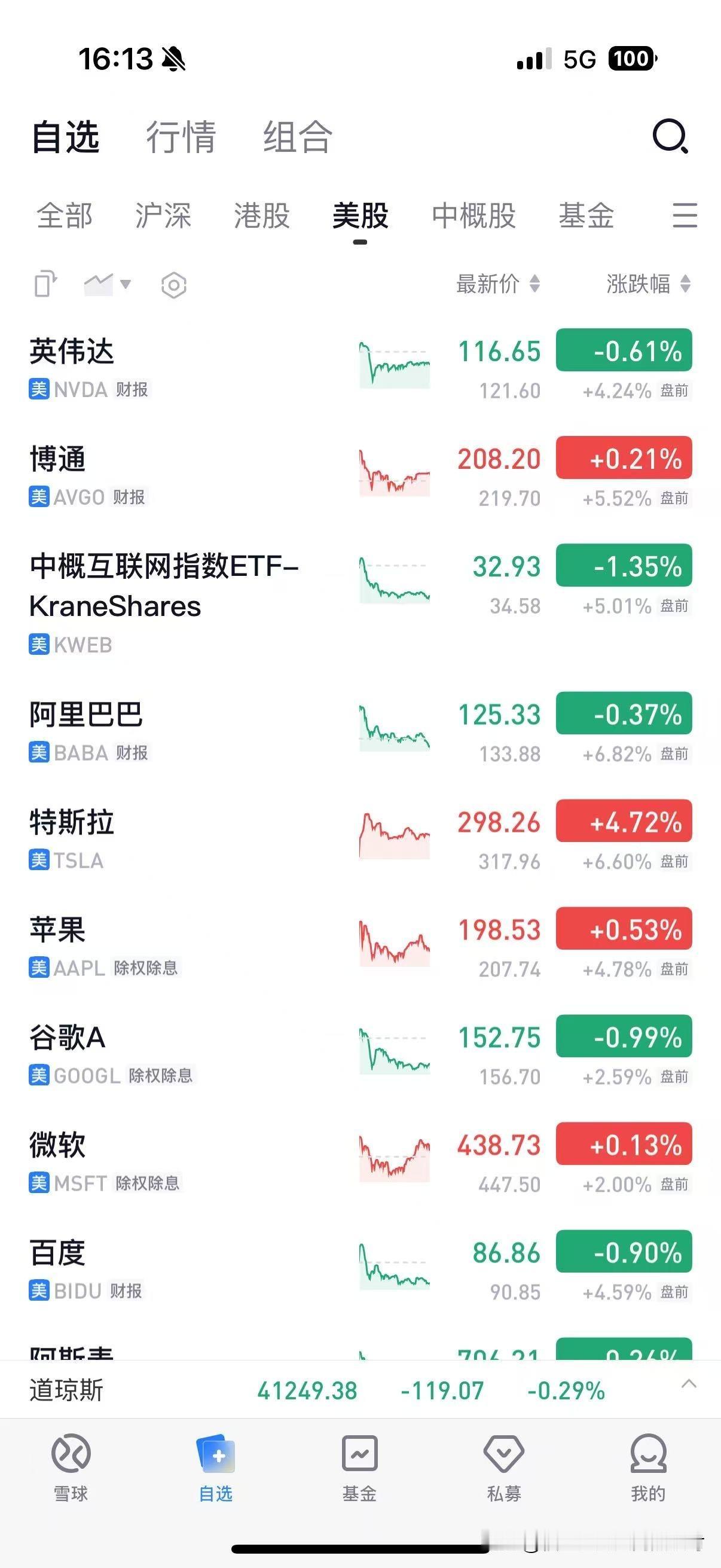This screenshot has width=721, height=1568.
Task: Switch to the 行情 top tab
Action: click(x=181, y=136)
